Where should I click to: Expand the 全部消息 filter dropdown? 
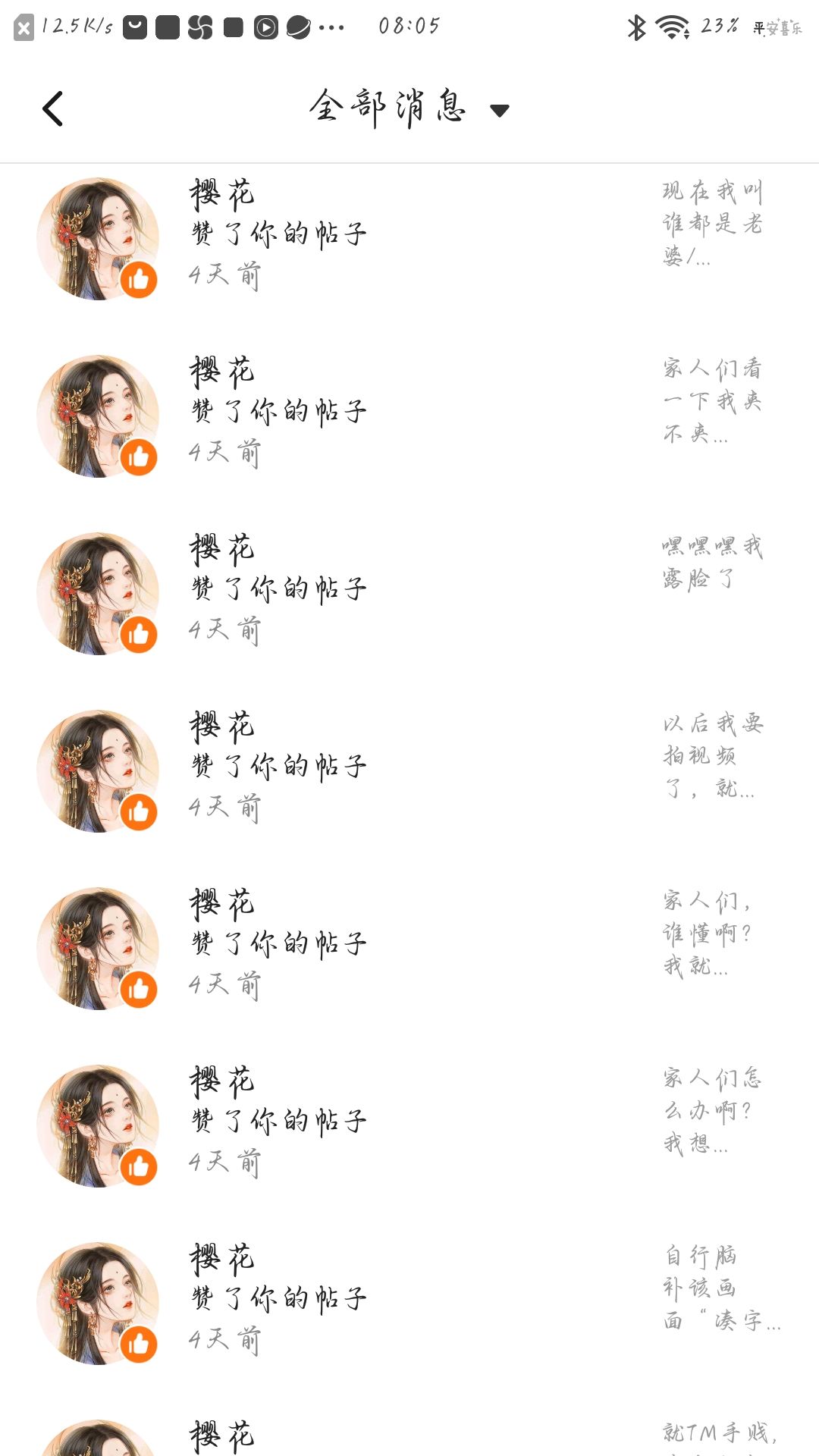499,111
